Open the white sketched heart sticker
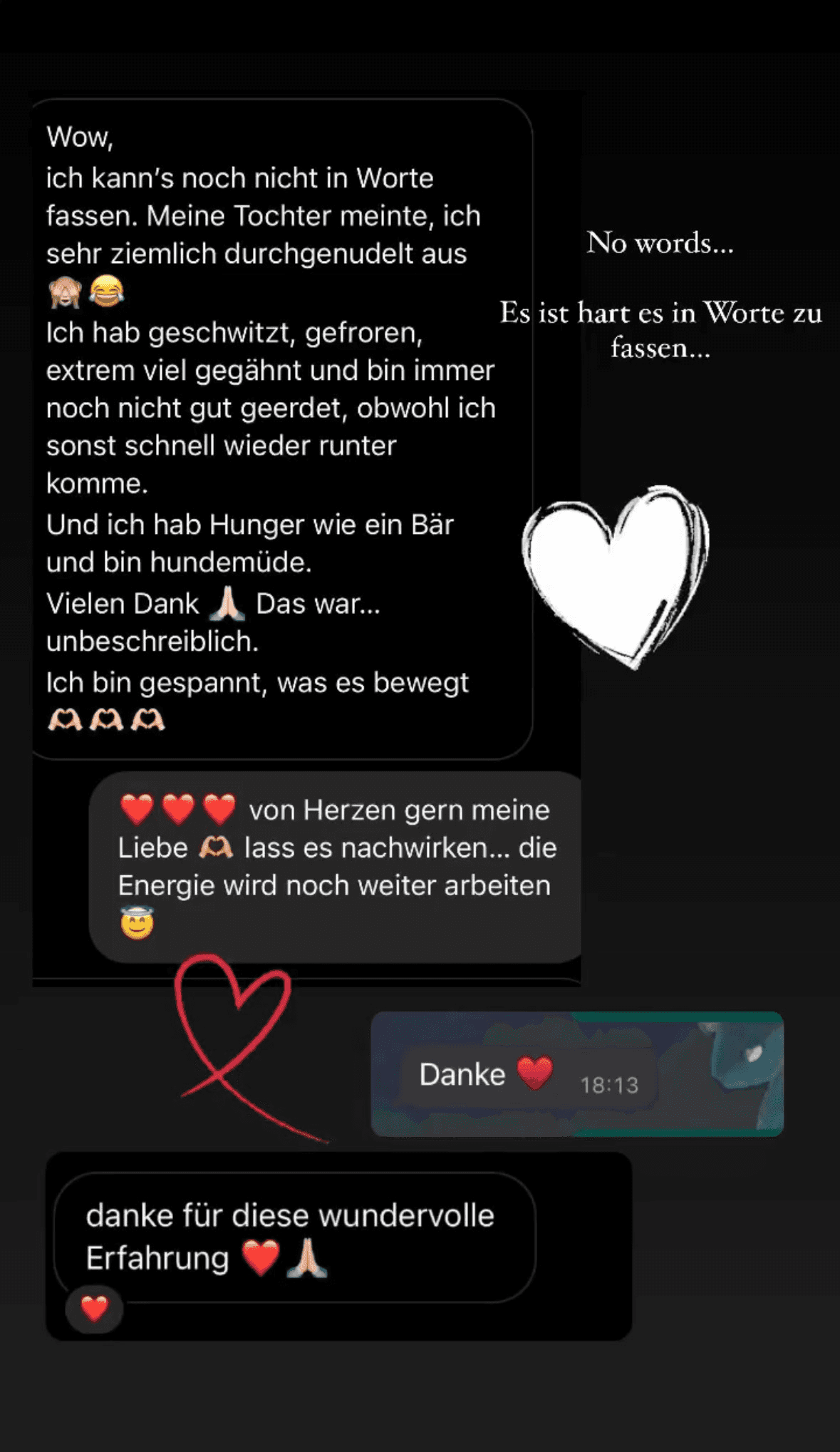Viewport: 840px width, 1452px height. coord(618,577)
